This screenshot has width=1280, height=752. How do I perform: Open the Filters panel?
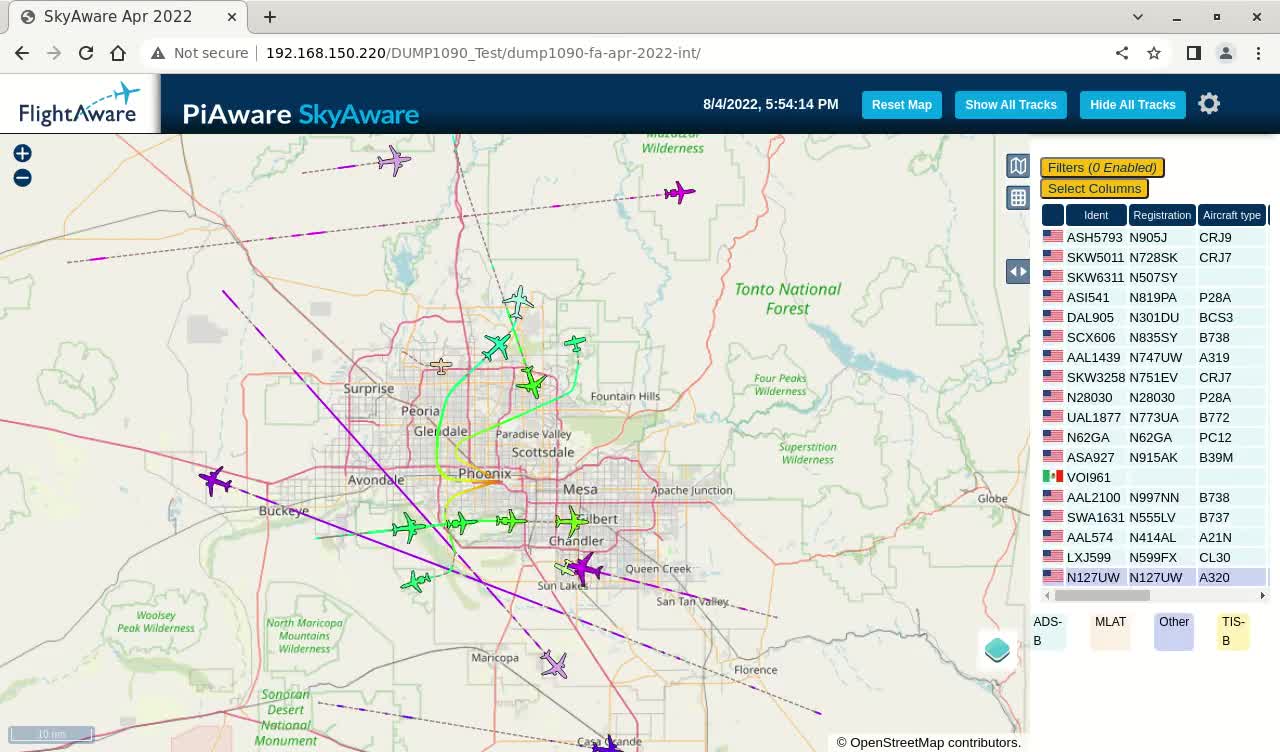[1102, 168]
